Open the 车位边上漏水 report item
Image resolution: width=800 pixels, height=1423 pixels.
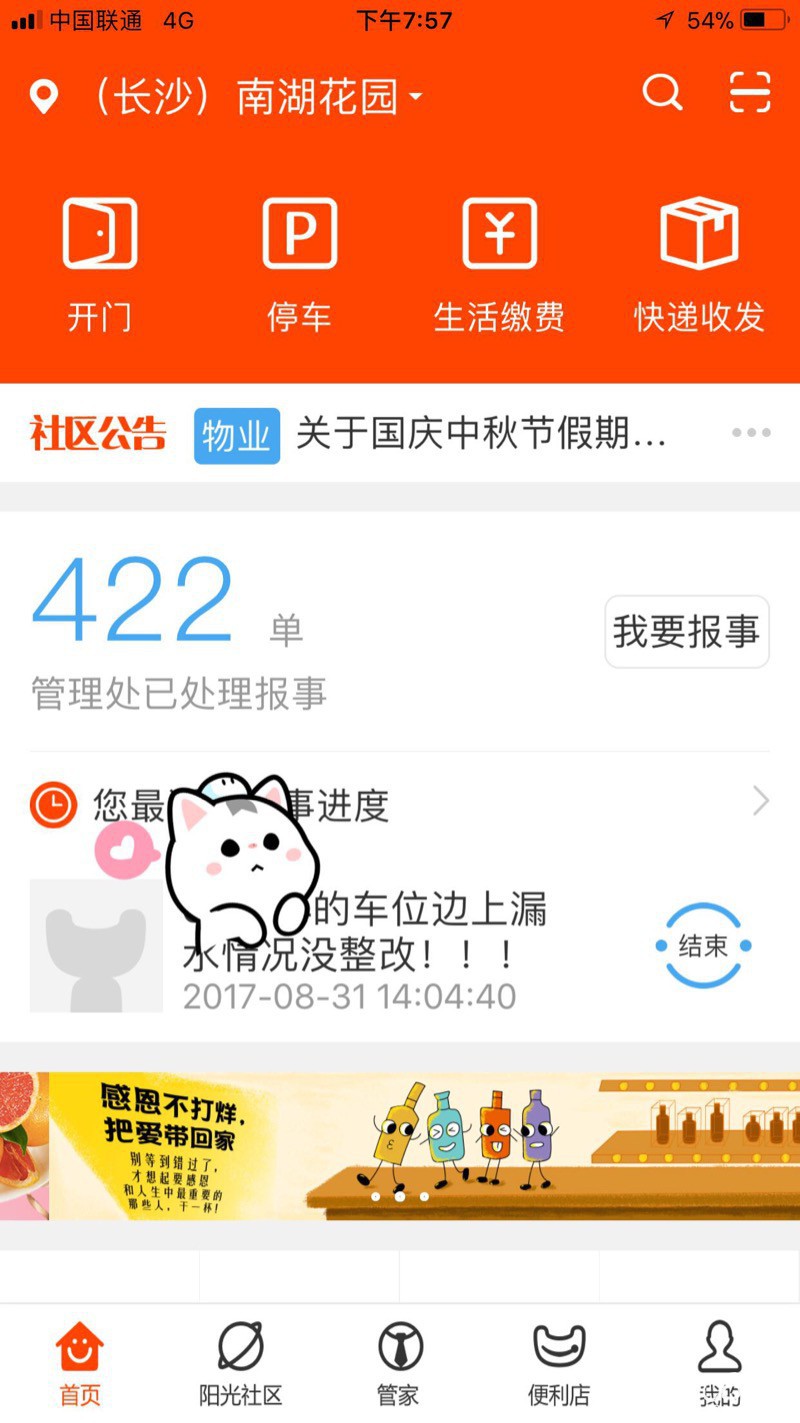coord(400,945)
